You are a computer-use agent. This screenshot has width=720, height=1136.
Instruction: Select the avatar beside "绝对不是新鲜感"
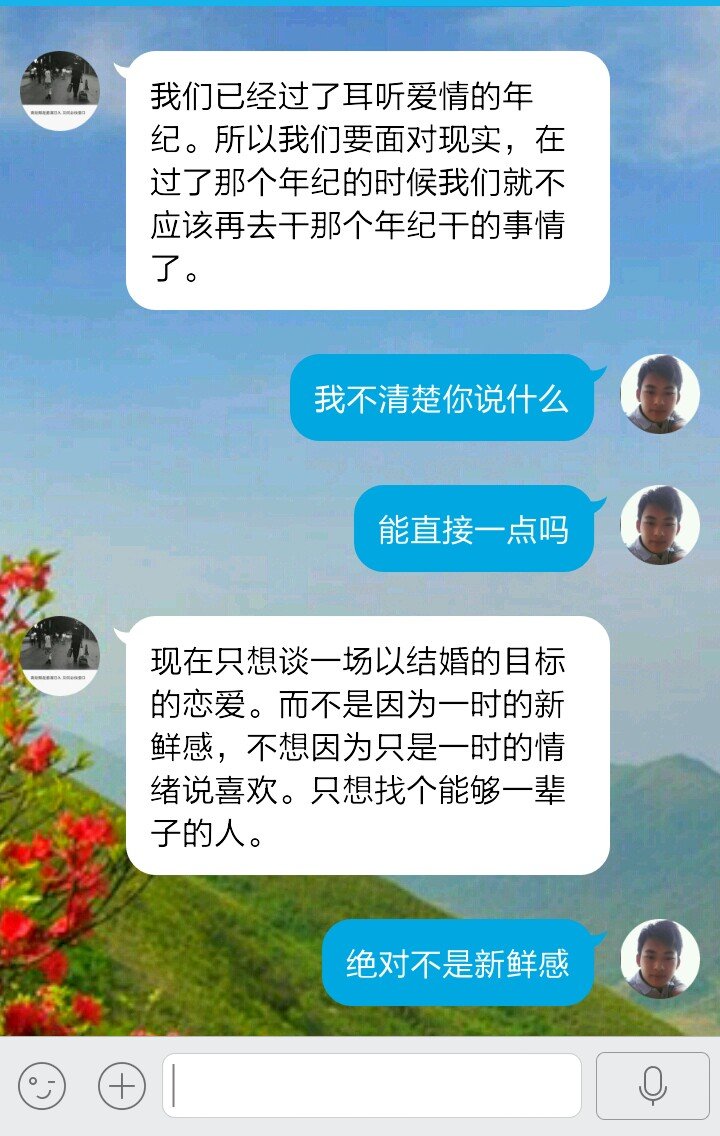tap(659, 959)
